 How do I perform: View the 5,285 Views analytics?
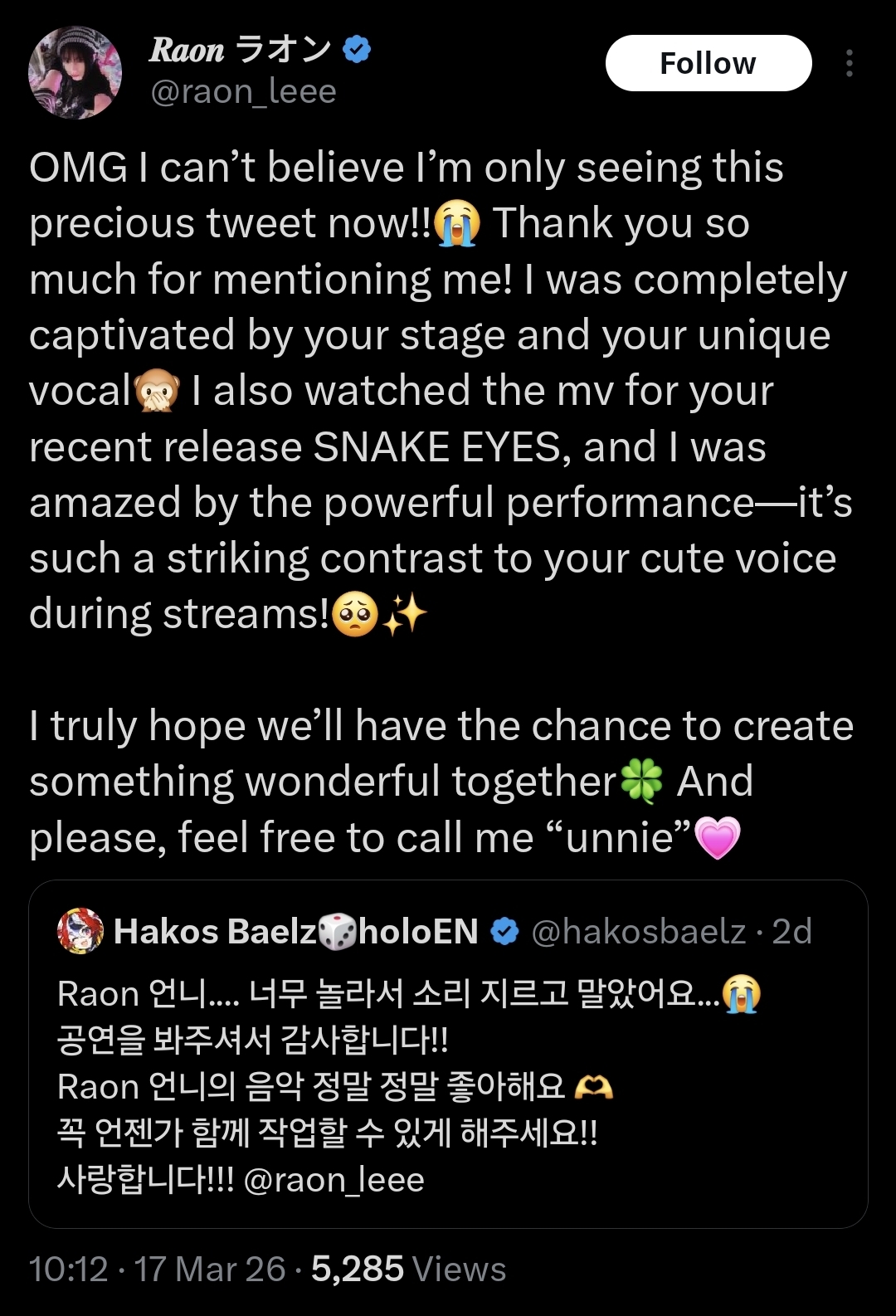pyautogui.click(x=408, y=1269)
